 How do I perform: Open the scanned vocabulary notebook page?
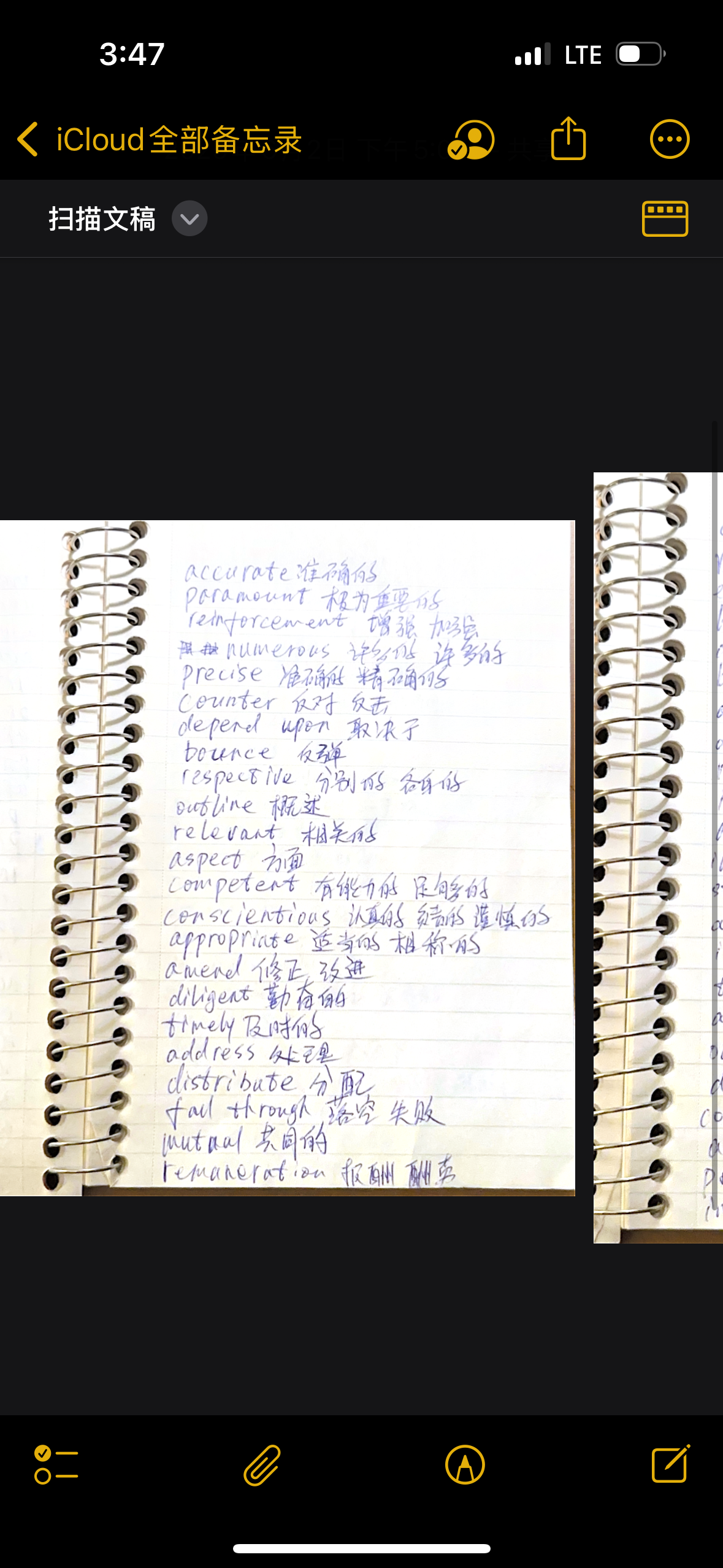pyautogui.click(x=287, y=858)
